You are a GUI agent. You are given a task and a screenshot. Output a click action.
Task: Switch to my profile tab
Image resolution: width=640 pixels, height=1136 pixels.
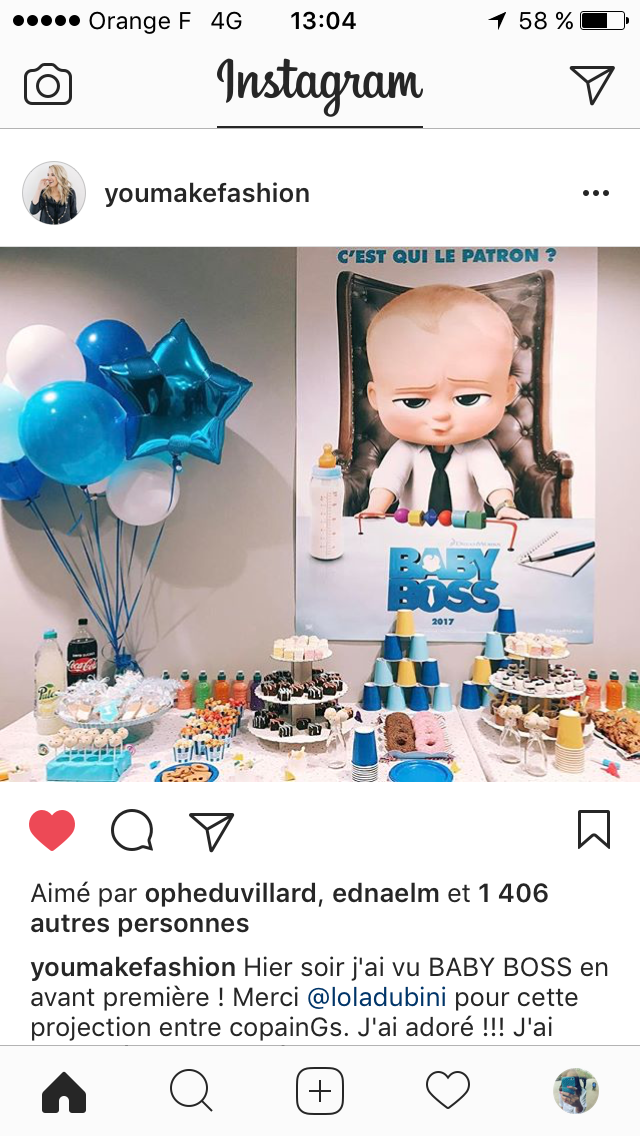576,1091
